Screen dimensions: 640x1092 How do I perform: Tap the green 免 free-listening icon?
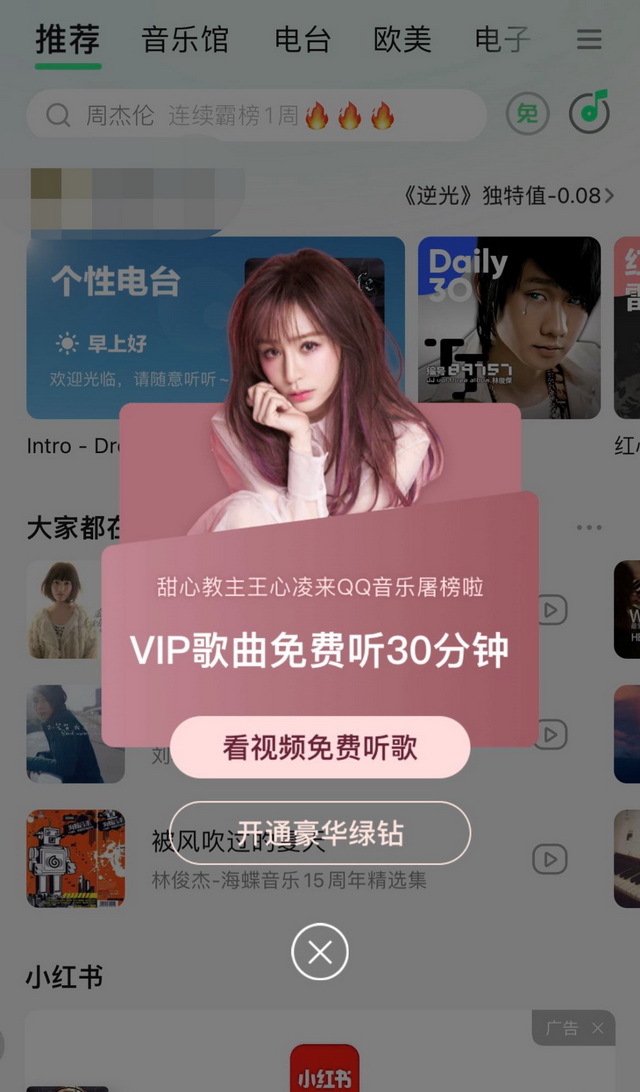click(x=527, y=114)
